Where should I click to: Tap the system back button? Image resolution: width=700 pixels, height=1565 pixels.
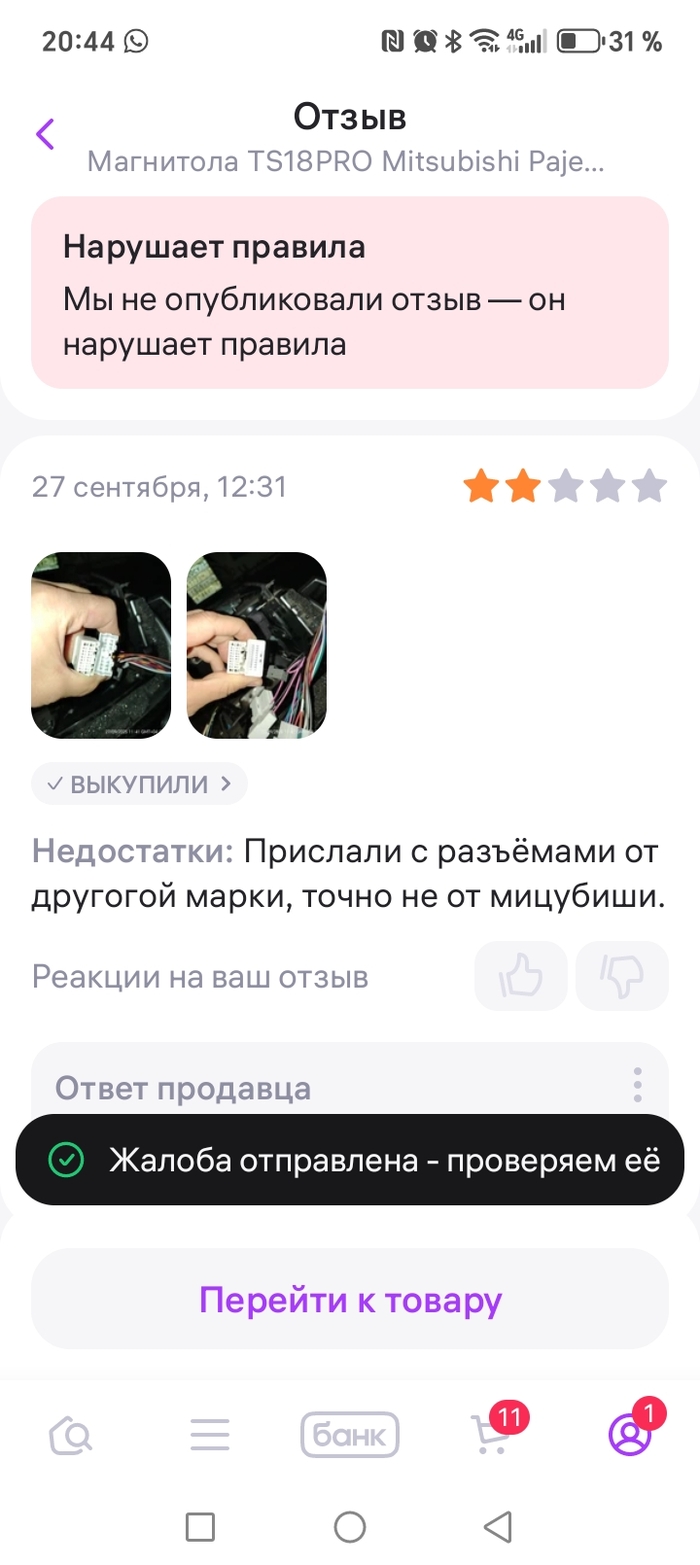coord(498,1526)
